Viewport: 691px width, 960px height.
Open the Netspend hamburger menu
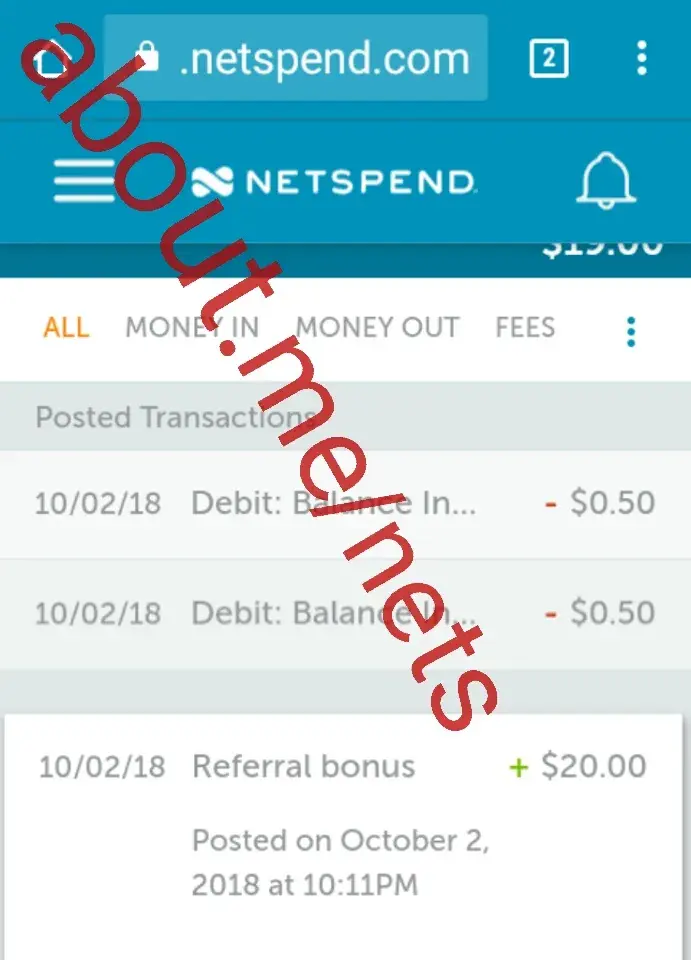tap(84, 182)
